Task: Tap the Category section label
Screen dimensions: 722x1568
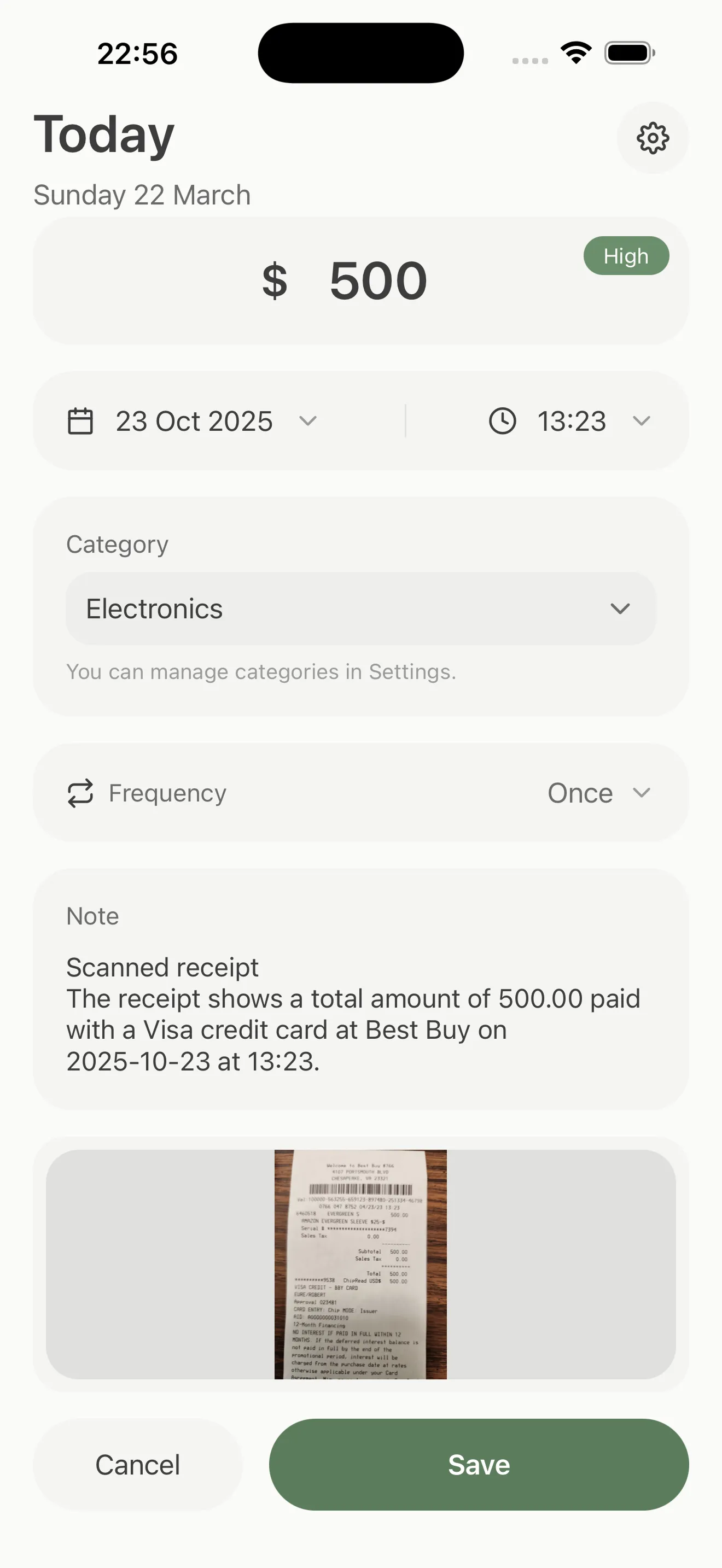Action: coord(117,544)
